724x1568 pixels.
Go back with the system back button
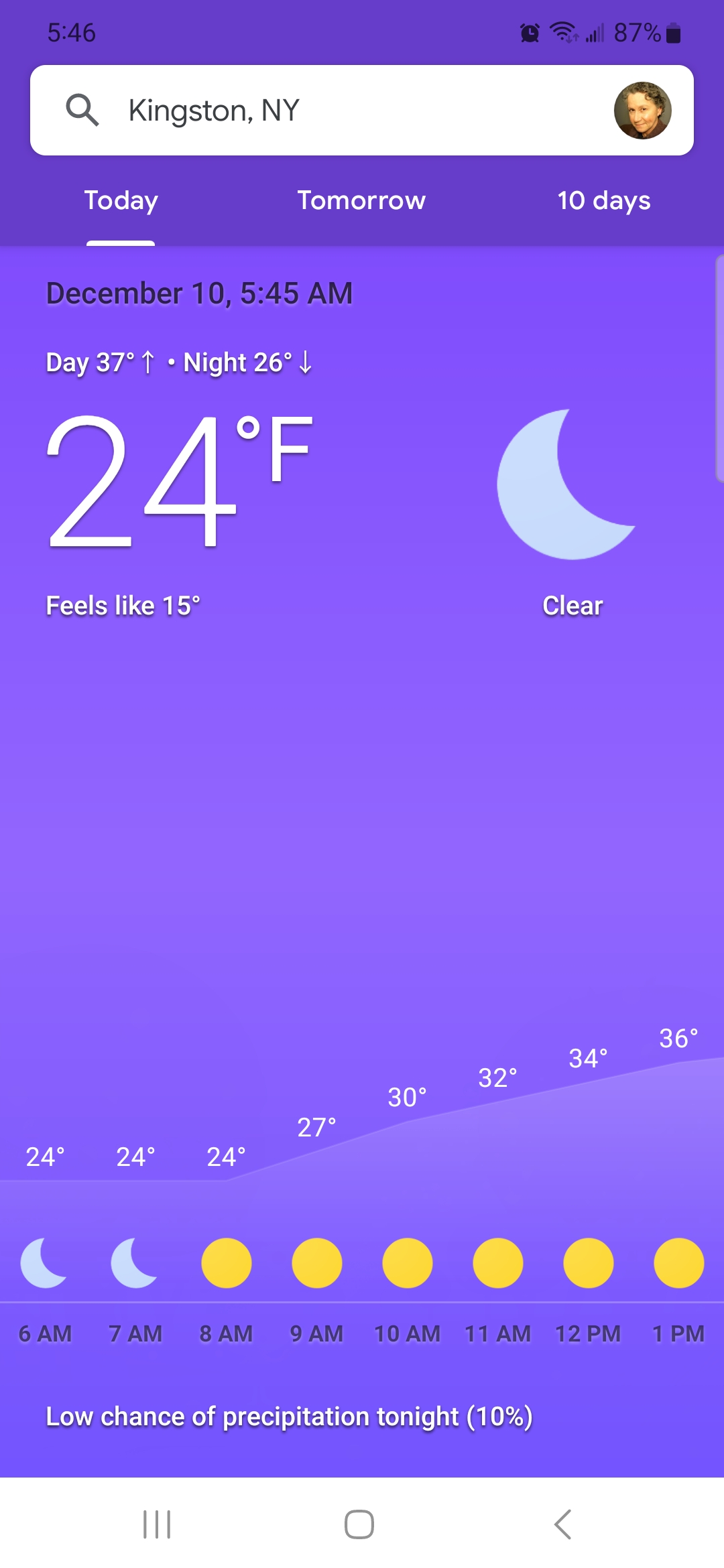(563, 1524)
